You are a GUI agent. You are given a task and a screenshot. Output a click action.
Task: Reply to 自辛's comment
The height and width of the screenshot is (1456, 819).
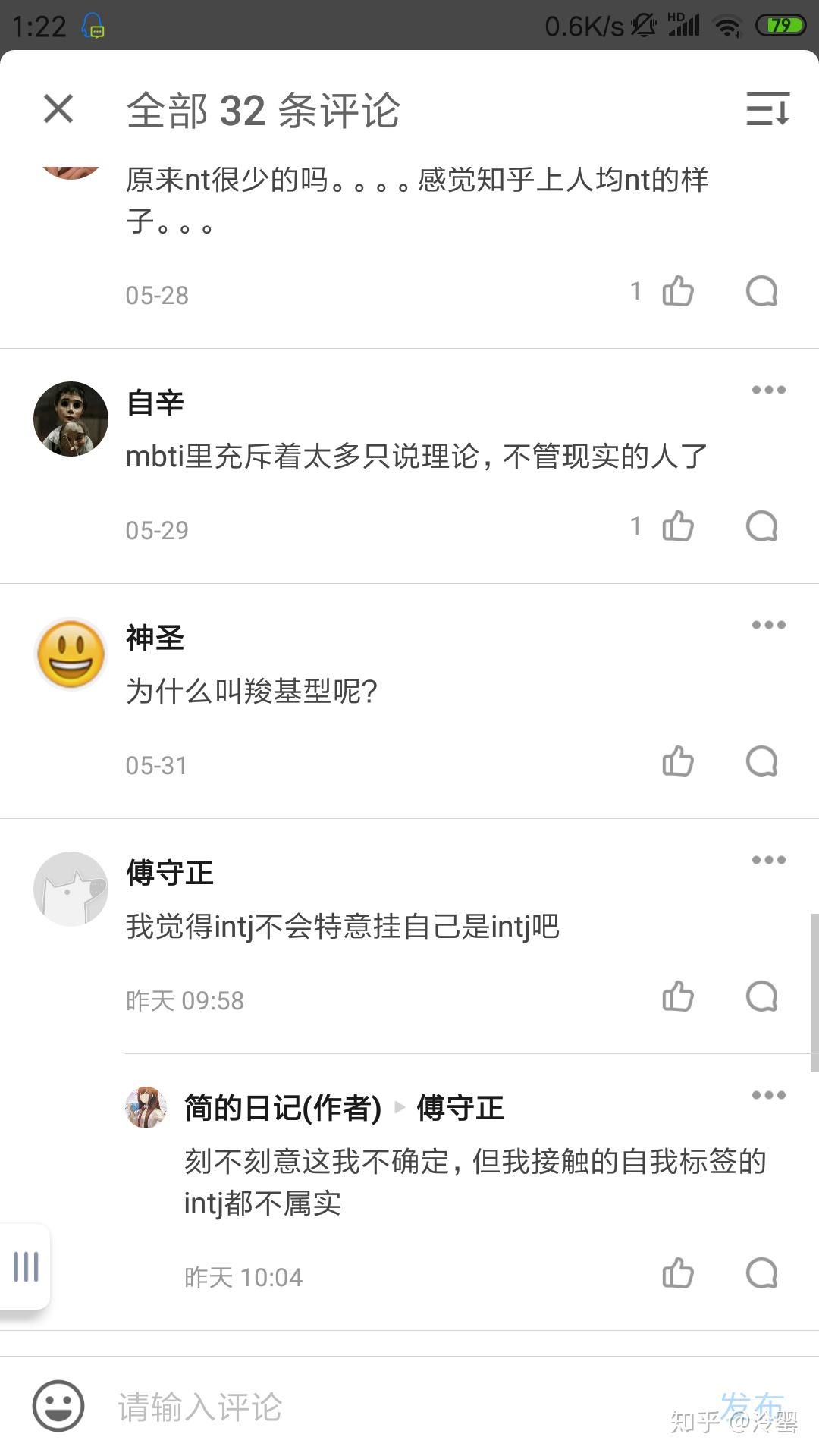pos(761,526)
